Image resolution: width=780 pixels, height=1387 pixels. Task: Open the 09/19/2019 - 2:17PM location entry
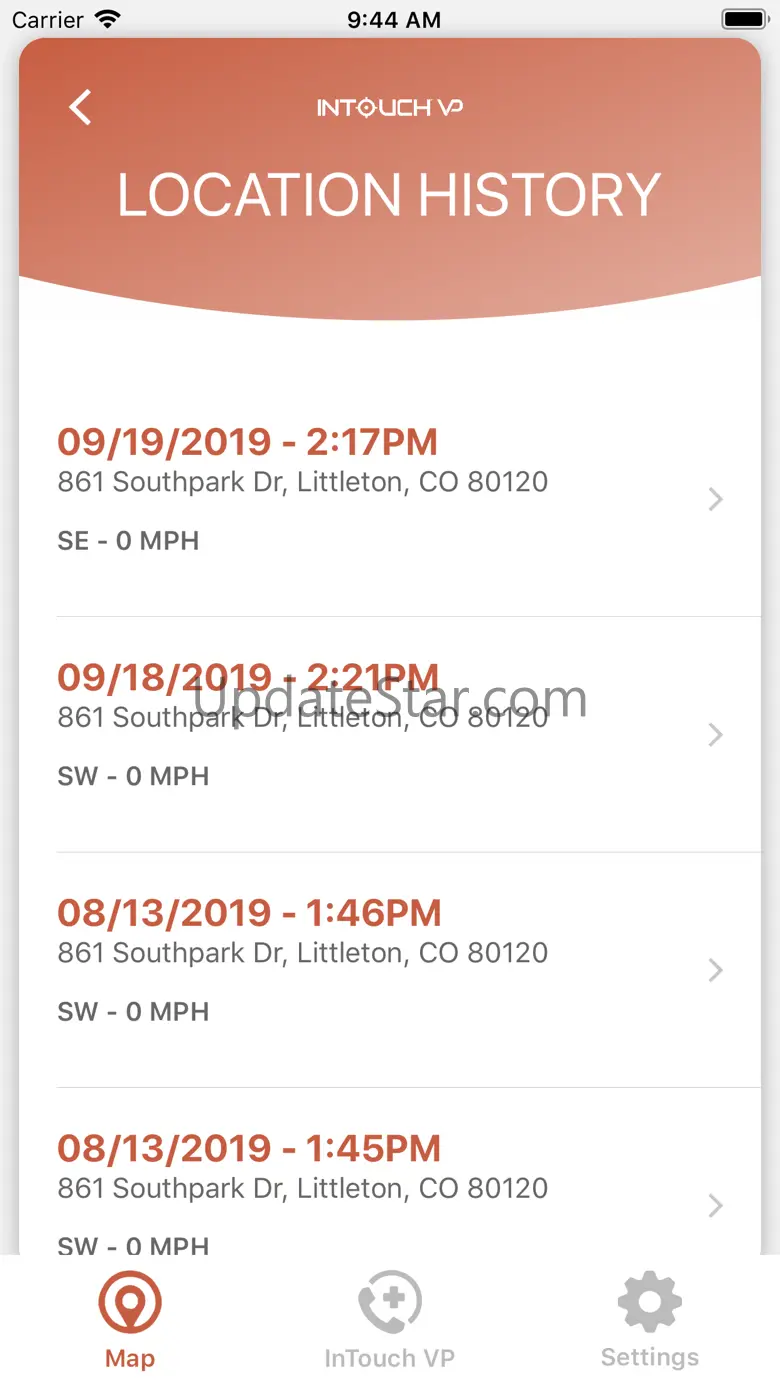pos(388,497)
